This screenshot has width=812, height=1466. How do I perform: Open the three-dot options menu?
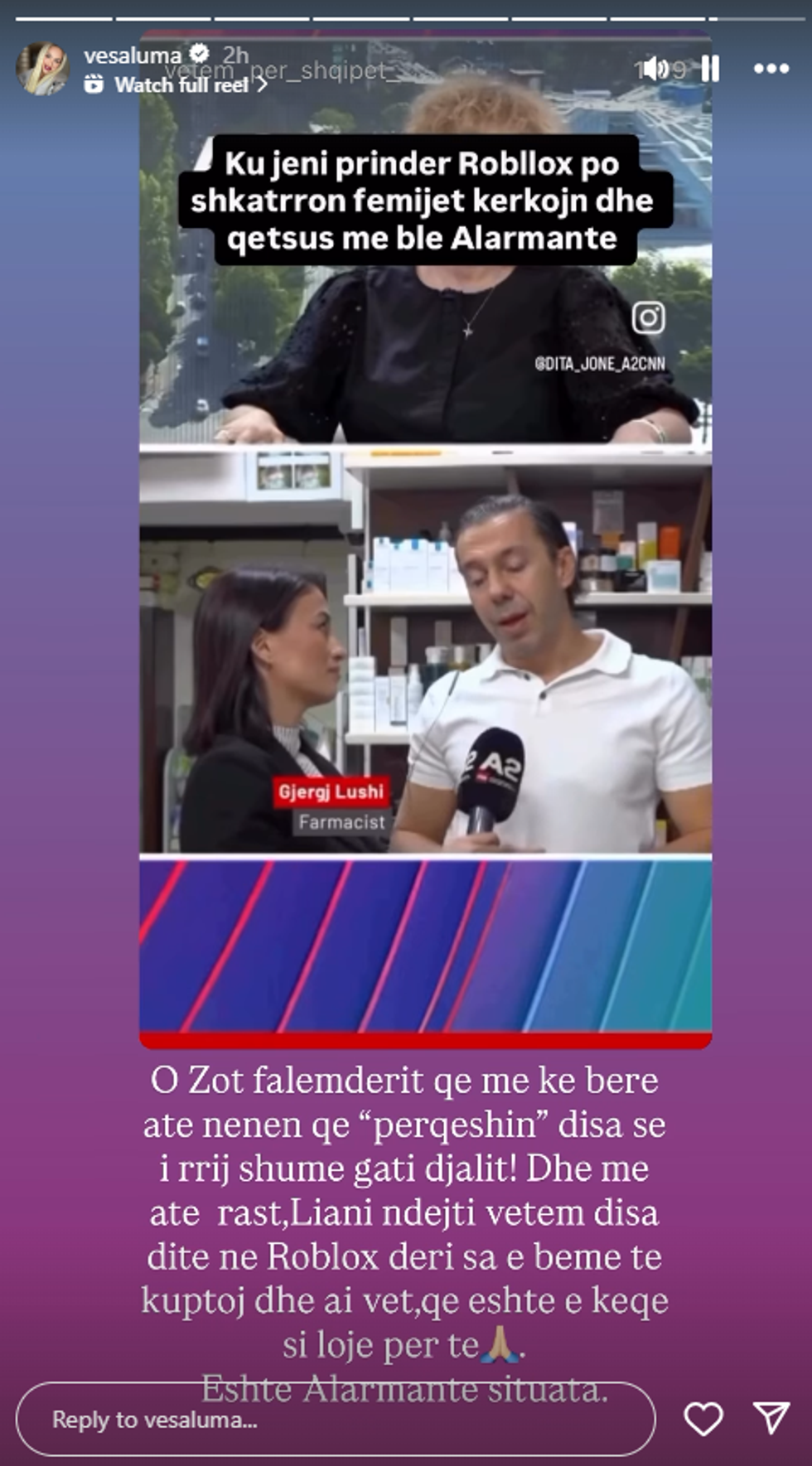(x=771, y=69)
